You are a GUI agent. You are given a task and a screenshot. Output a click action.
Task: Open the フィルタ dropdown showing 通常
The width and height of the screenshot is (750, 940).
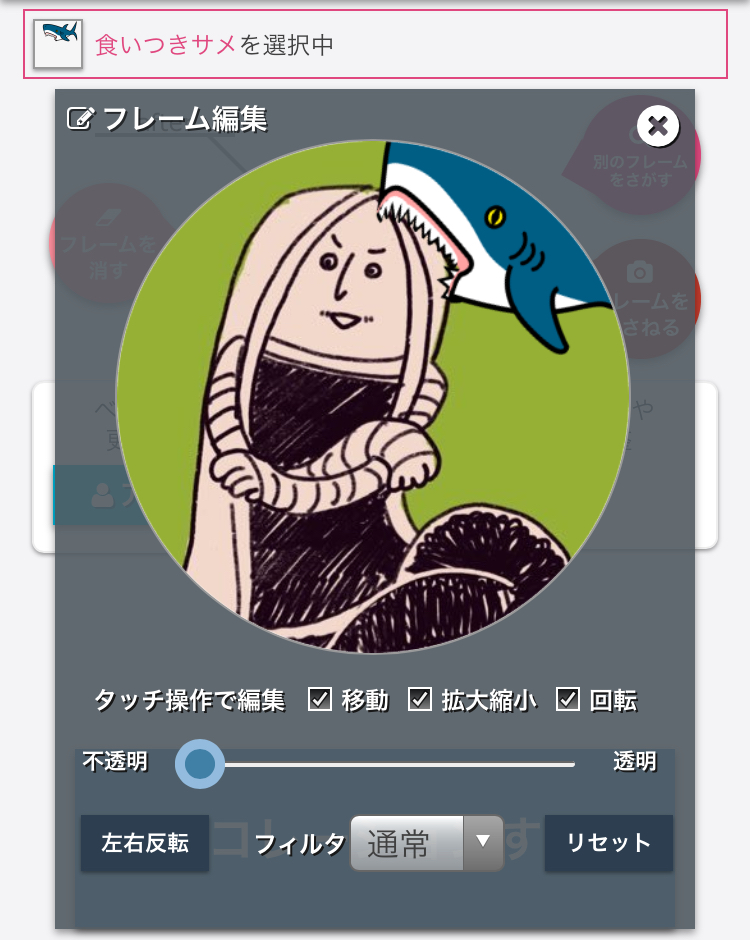coord(426,843)
